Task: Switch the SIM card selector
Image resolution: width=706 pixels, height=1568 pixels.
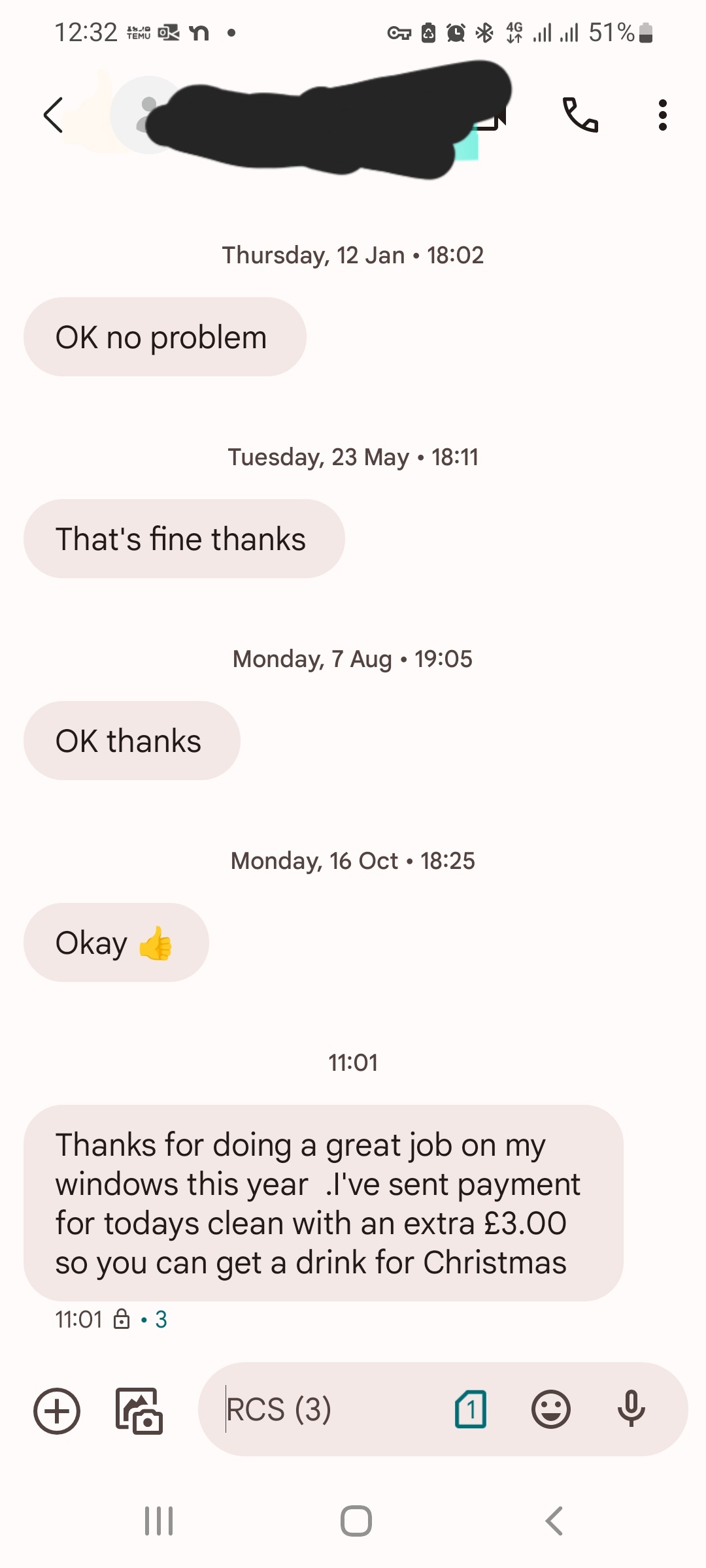Action: click(471, 1409)
